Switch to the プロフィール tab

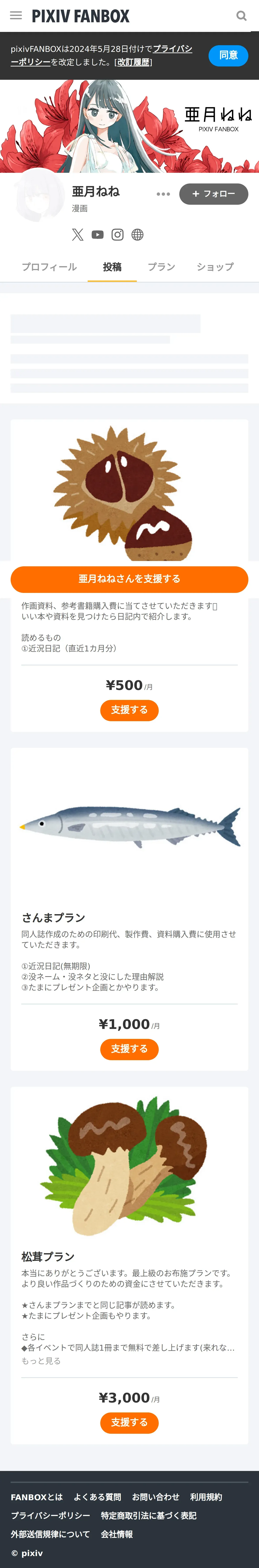(49, 267)
